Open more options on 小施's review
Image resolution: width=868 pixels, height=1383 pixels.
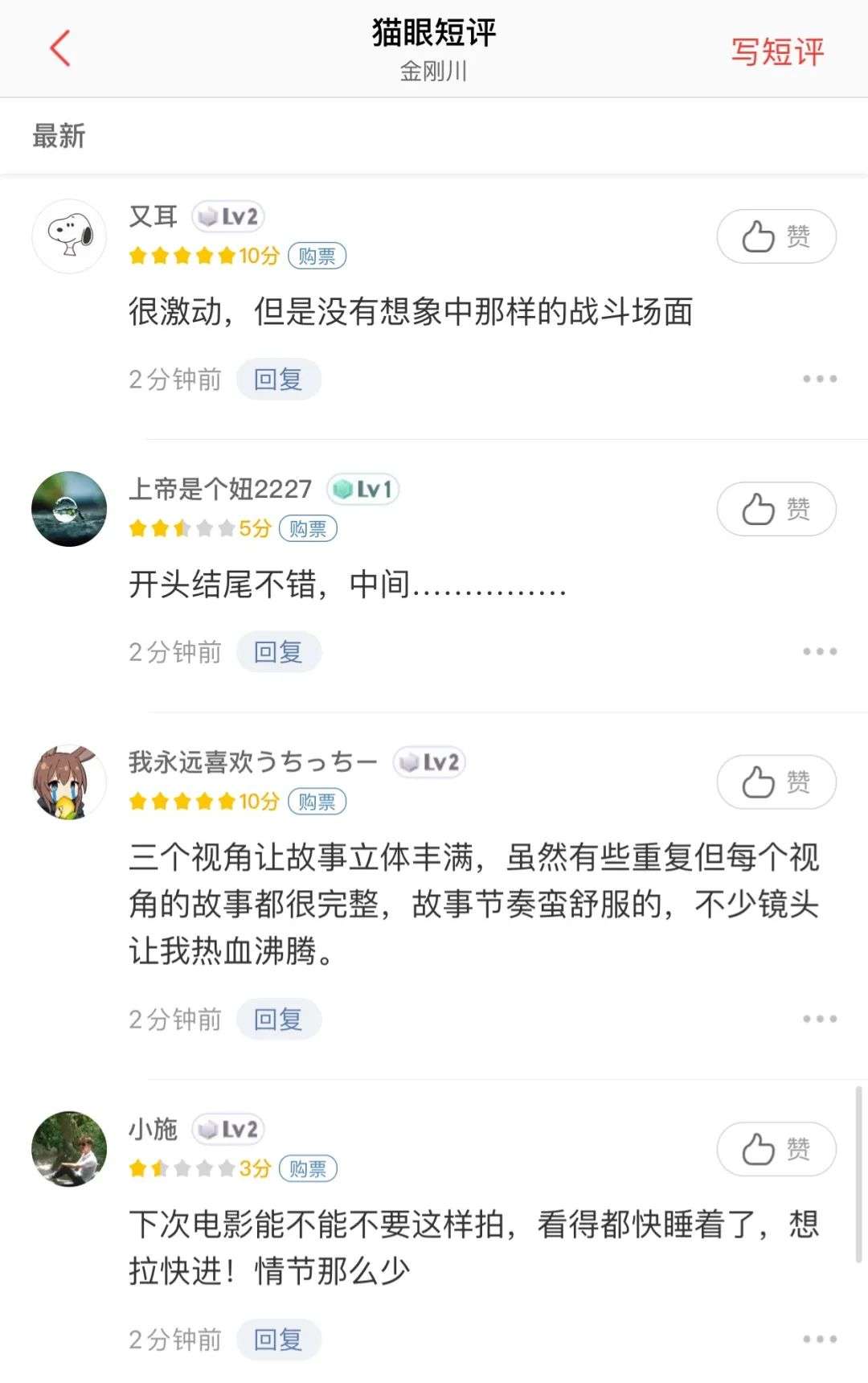[x=819, y=1339]
